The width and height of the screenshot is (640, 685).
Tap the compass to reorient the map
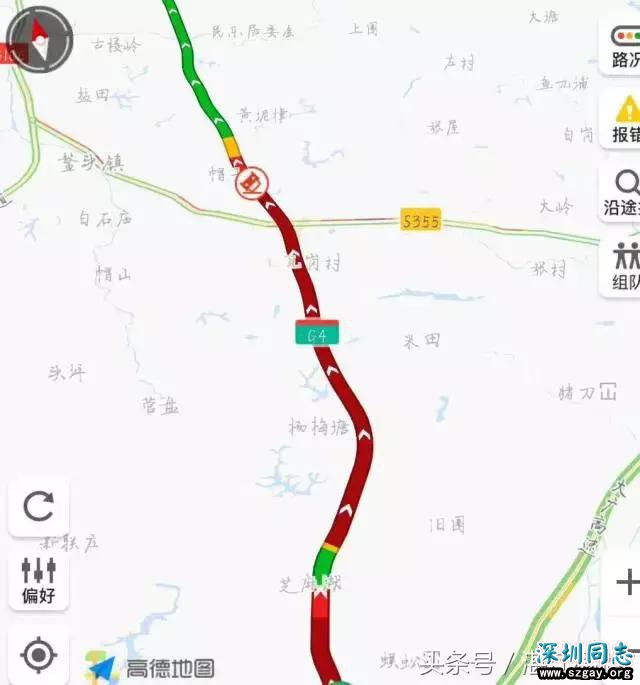point(40,40)
